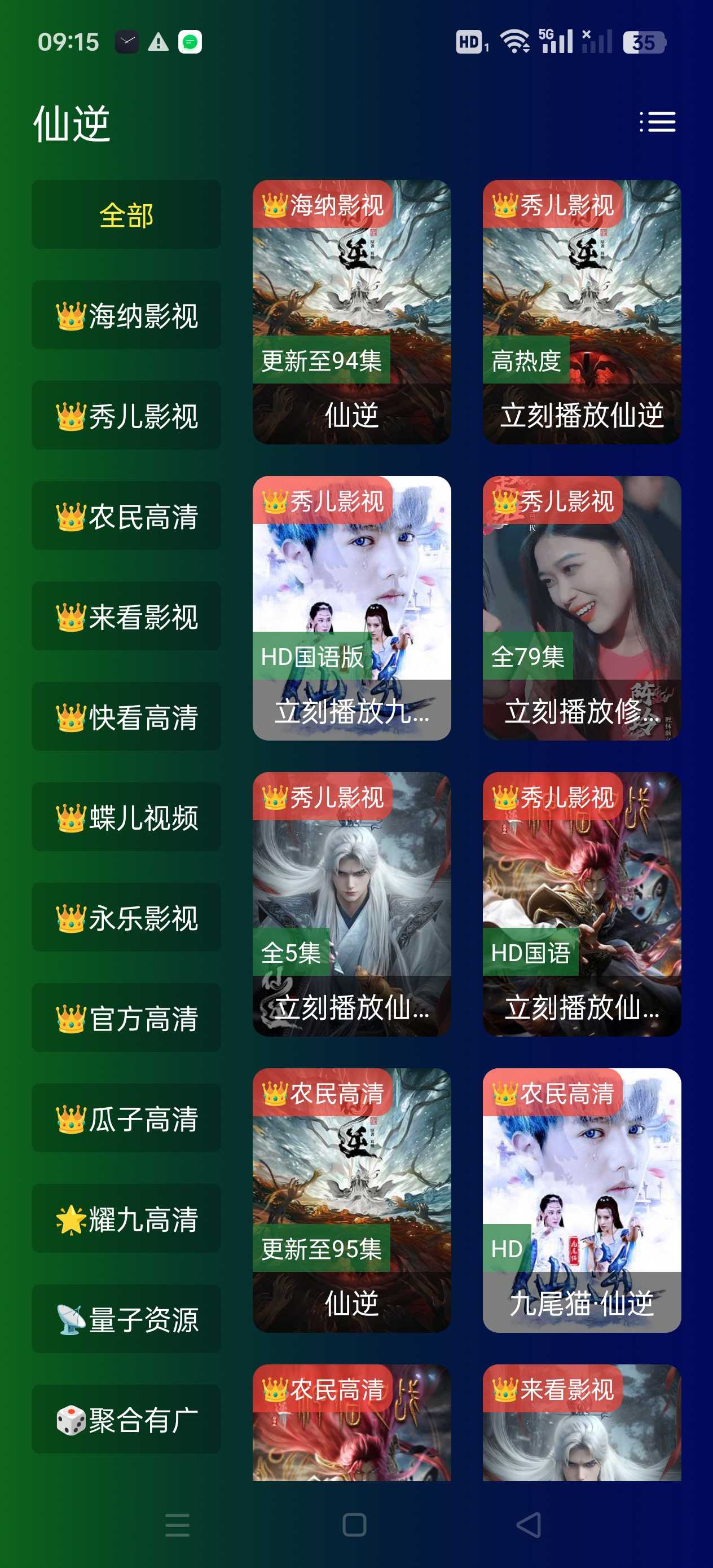Open the 九尾猫·仙逆 HD card
Image resolution: width=713 pixels, height=1568 pixels.
point(582,1200)
